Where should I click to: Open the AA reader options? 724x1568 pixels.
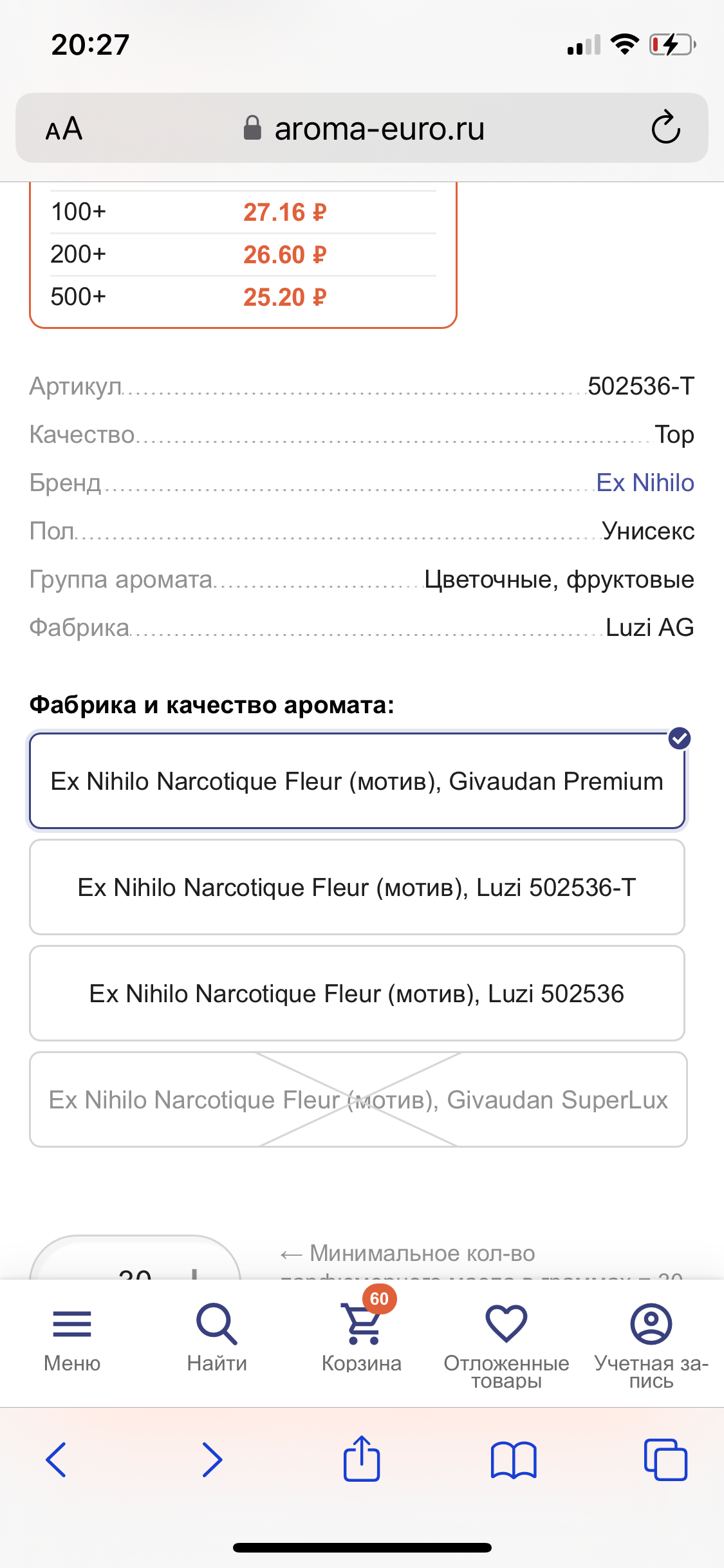click(x=64, y=129)
